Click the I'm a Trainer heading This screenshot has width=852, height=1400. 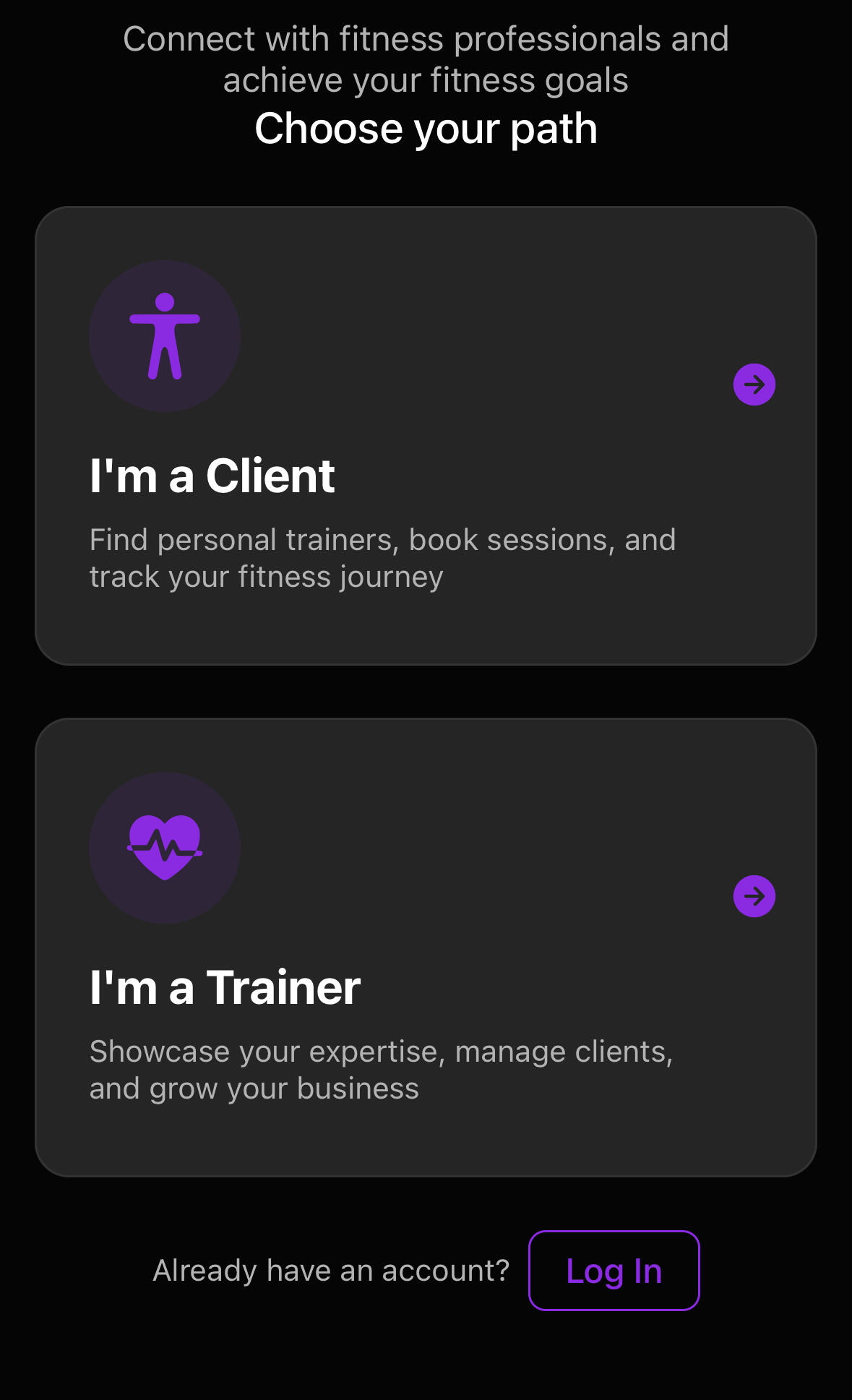pyautogui.click(x=224, y=987)
